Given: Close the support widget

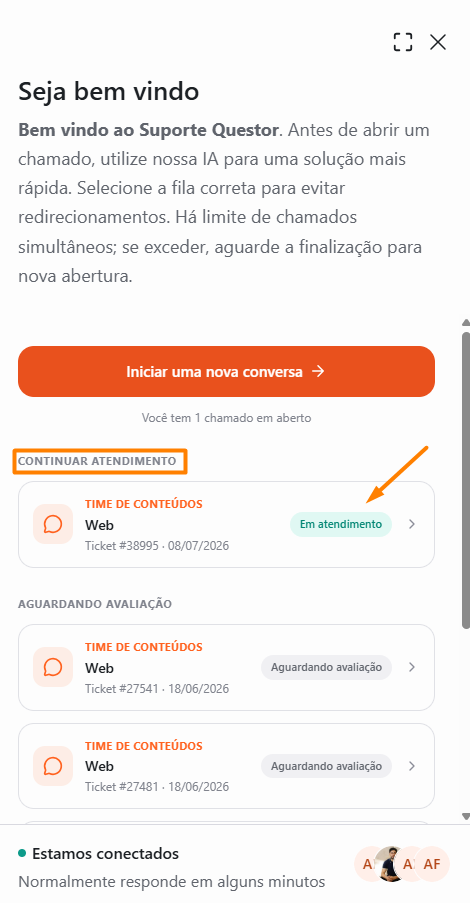Looking at the screenshot, I should coord(438,42).
